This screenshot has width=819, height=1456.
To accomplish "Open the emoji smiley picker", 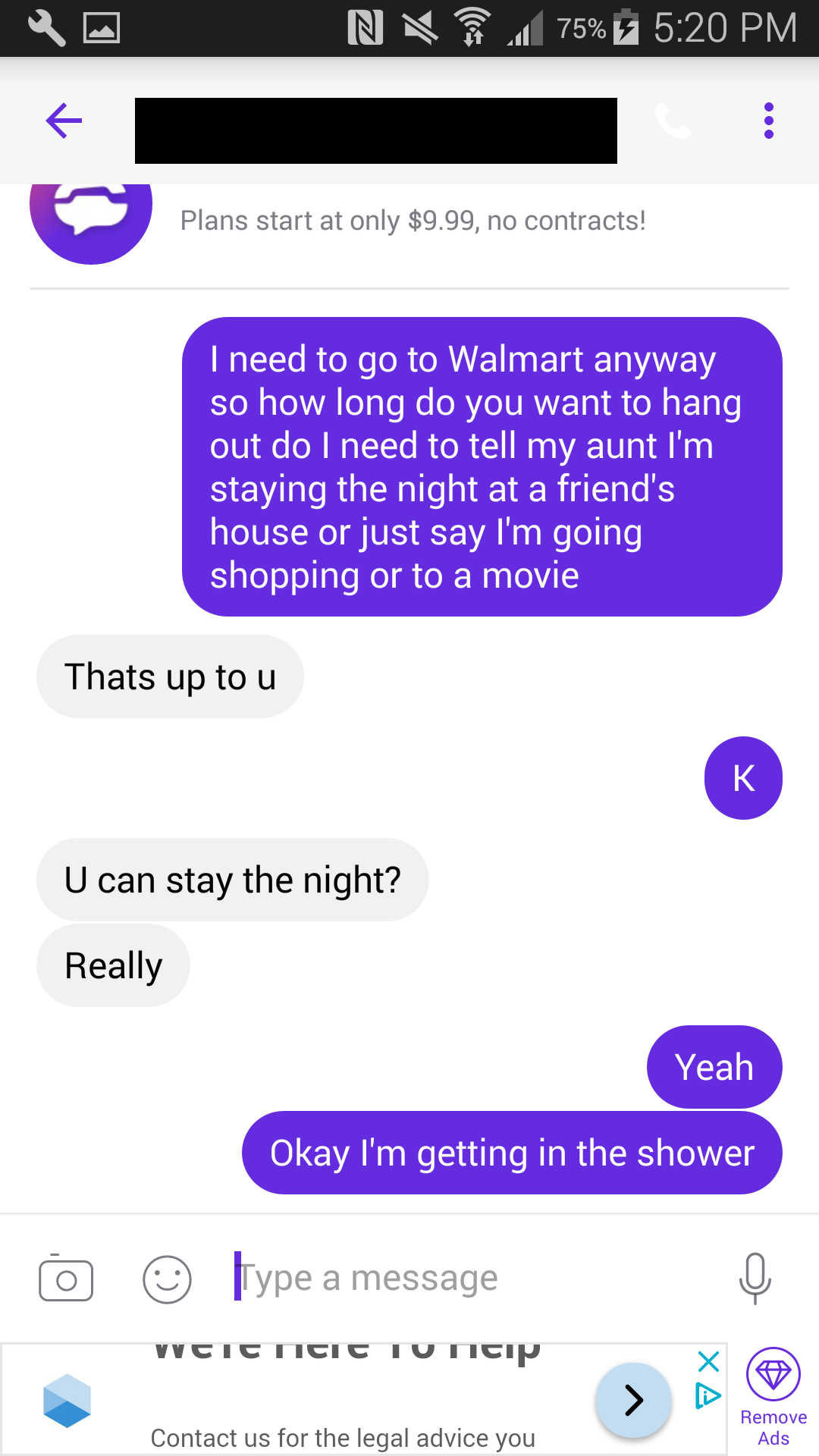I will 167,1279.
